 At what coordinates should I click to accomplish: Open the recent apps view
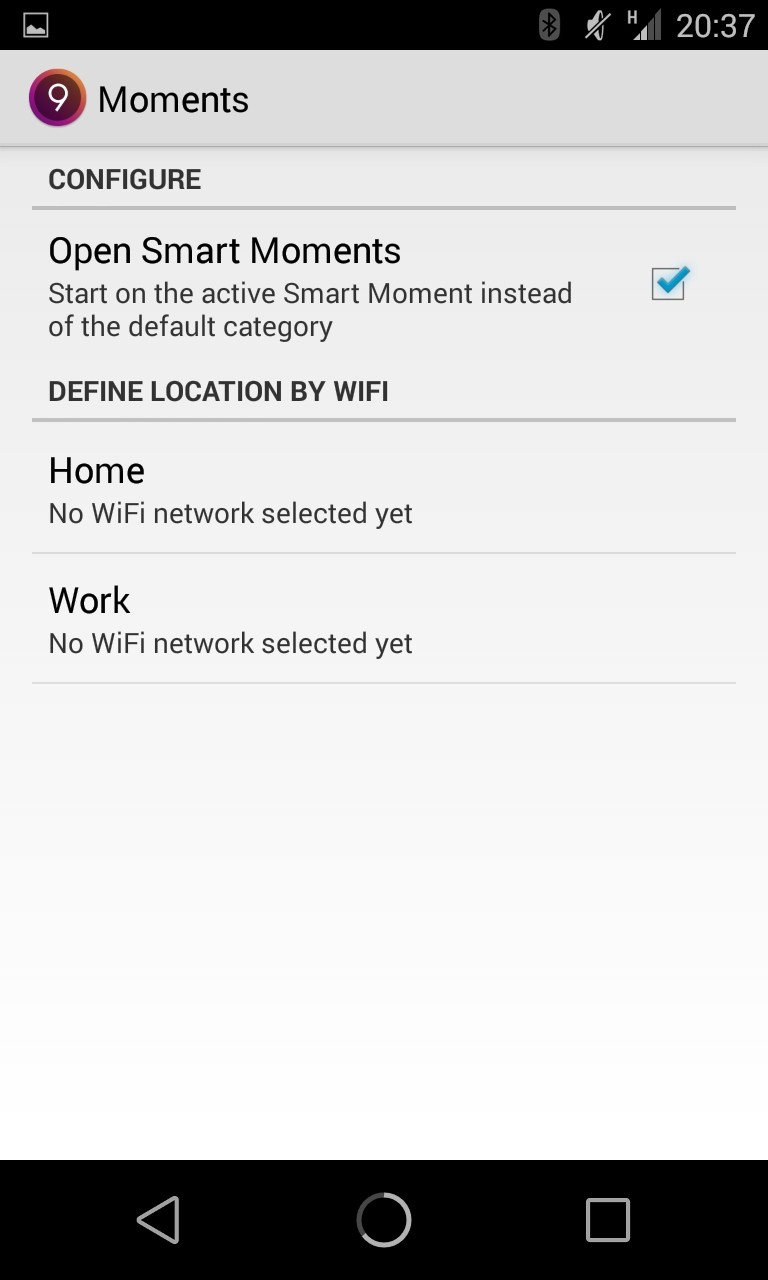coord(608,1220)
